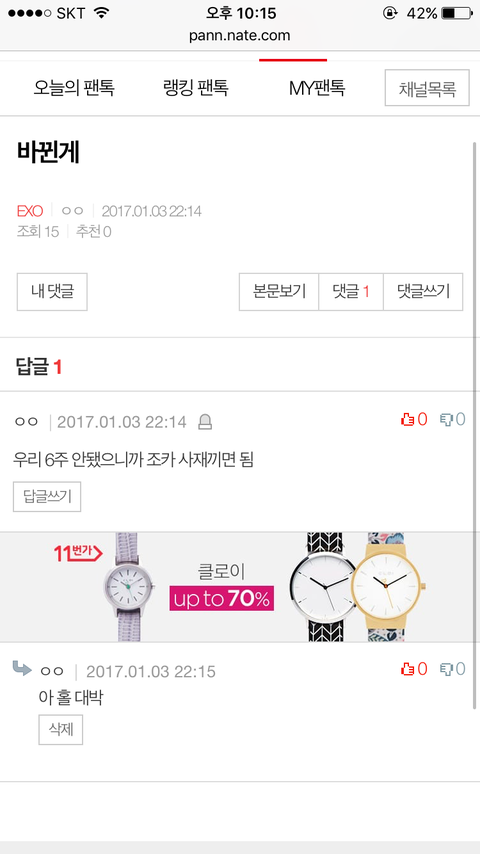Like the 22:14 comment with thumbs up

pos(414,419)
